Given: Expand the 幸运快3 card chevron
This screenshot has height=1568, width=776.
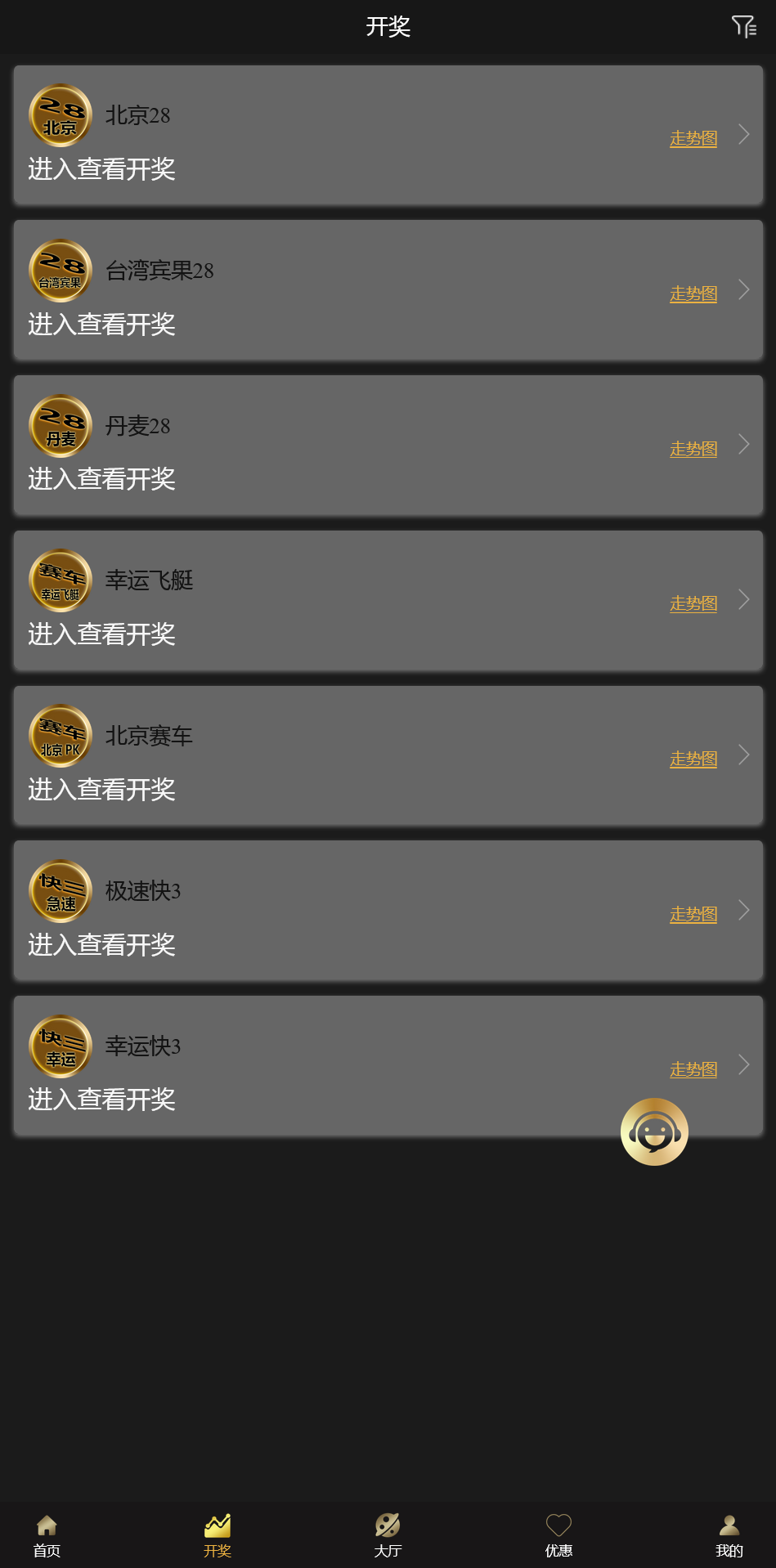Looking at the screenshot, I should point(743,1064).
